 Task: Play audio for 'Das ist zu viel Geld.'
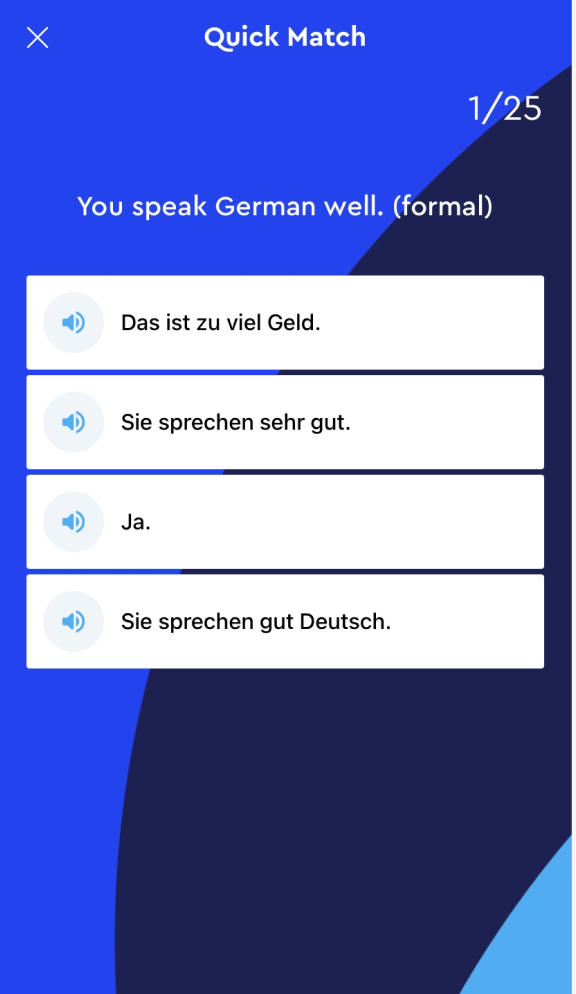pos(73,323)
